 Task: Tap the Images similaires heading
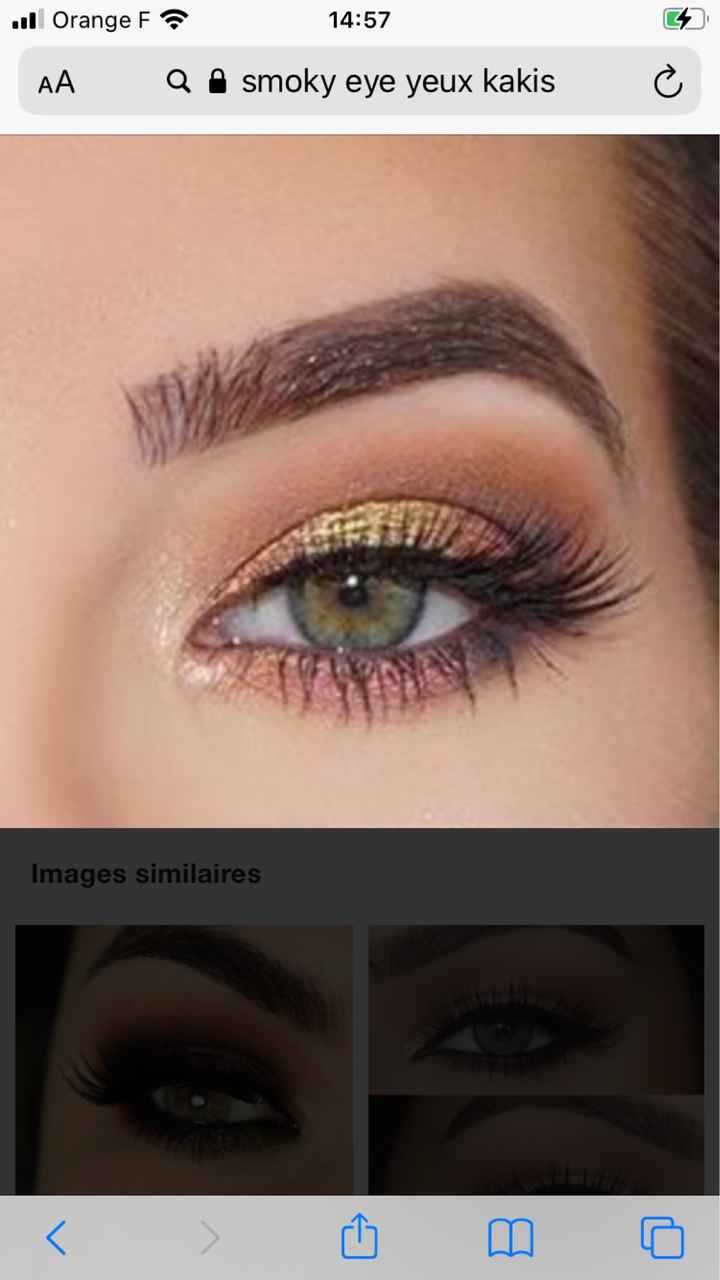146,873
